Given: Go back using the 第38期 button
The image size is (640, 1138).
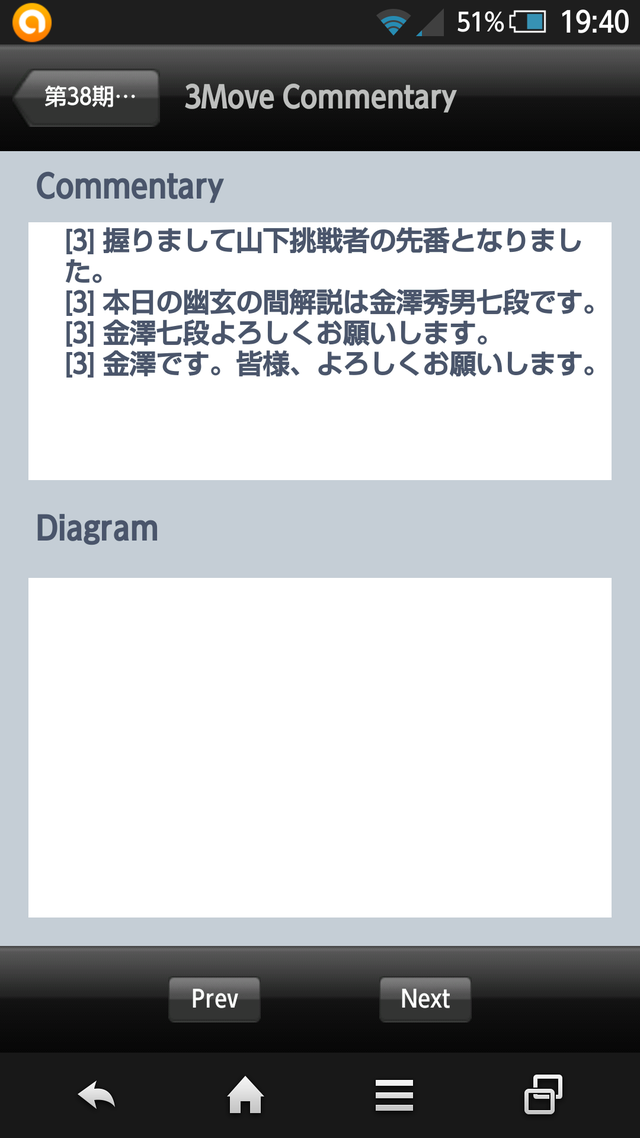Looking at the screenshot, I should click(x=88, y=97).
